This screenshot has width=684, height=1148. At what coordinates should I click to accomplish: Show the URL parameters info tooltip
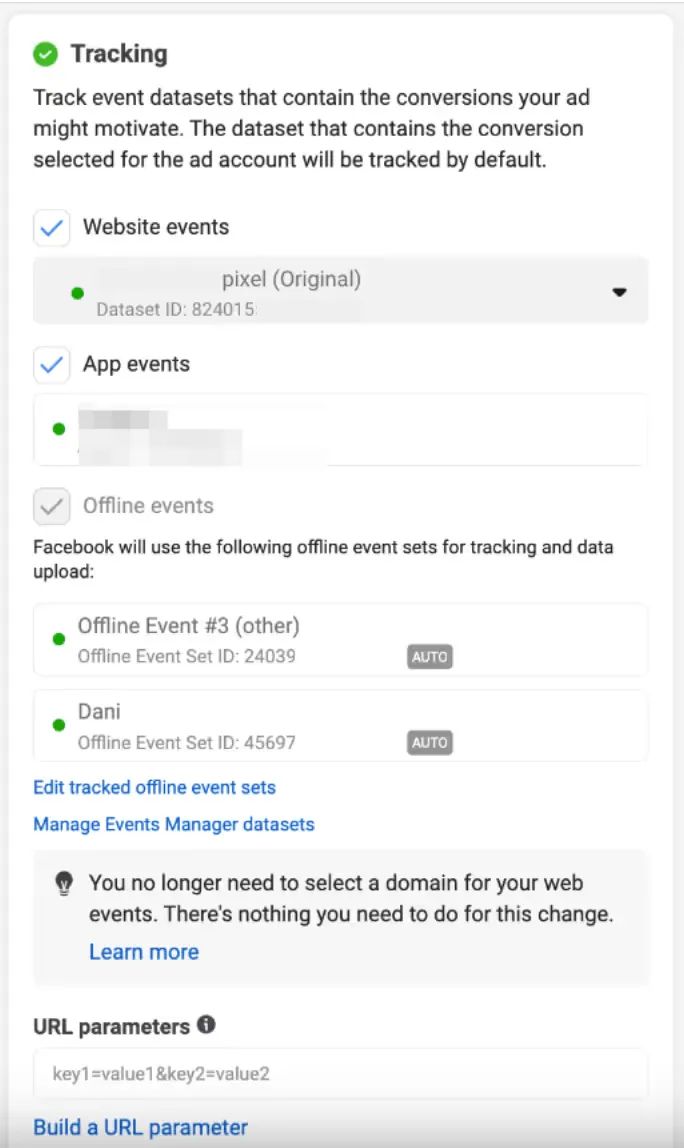[207, 1024]
